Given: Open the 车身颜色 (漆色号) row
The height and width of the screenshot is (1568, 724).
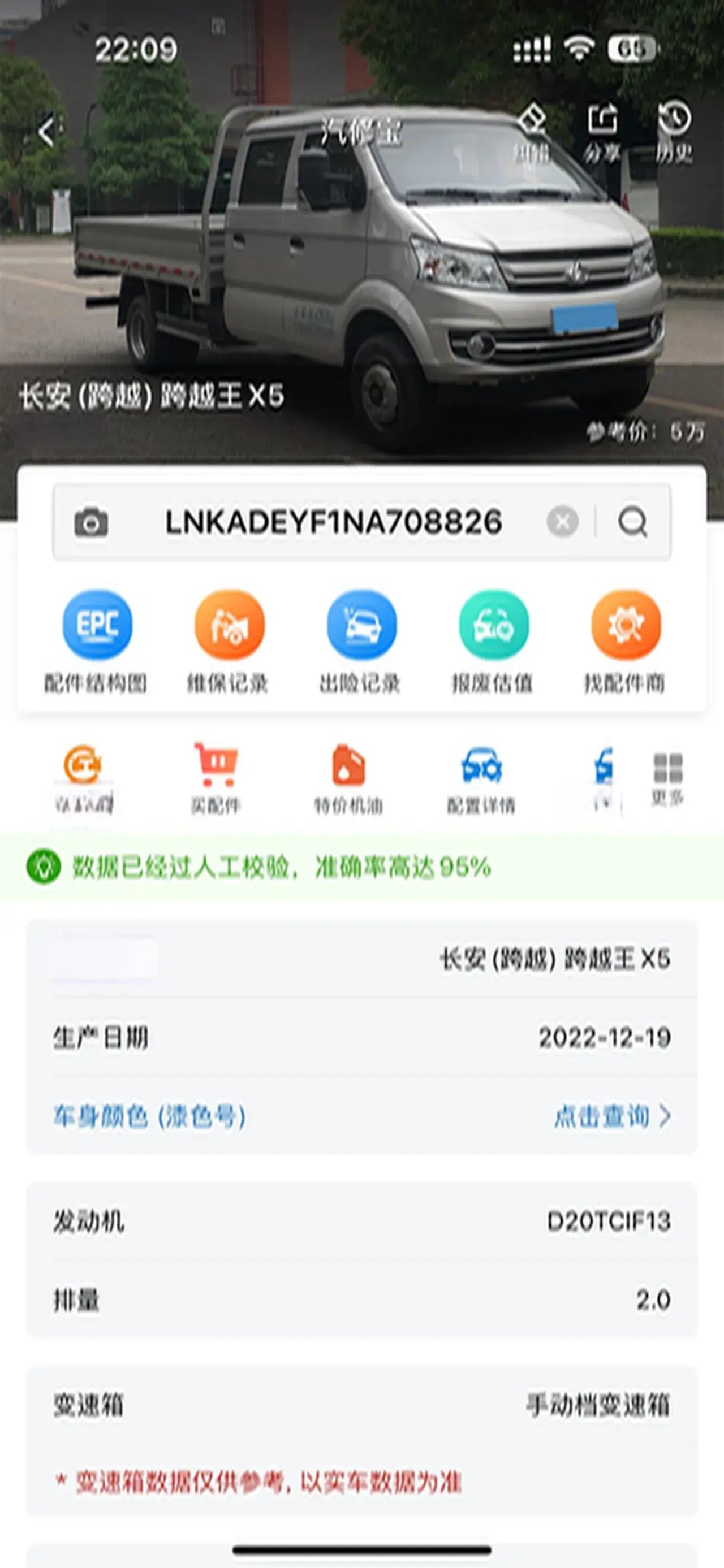Looking at the screenshot, I should coord(361,1116).
